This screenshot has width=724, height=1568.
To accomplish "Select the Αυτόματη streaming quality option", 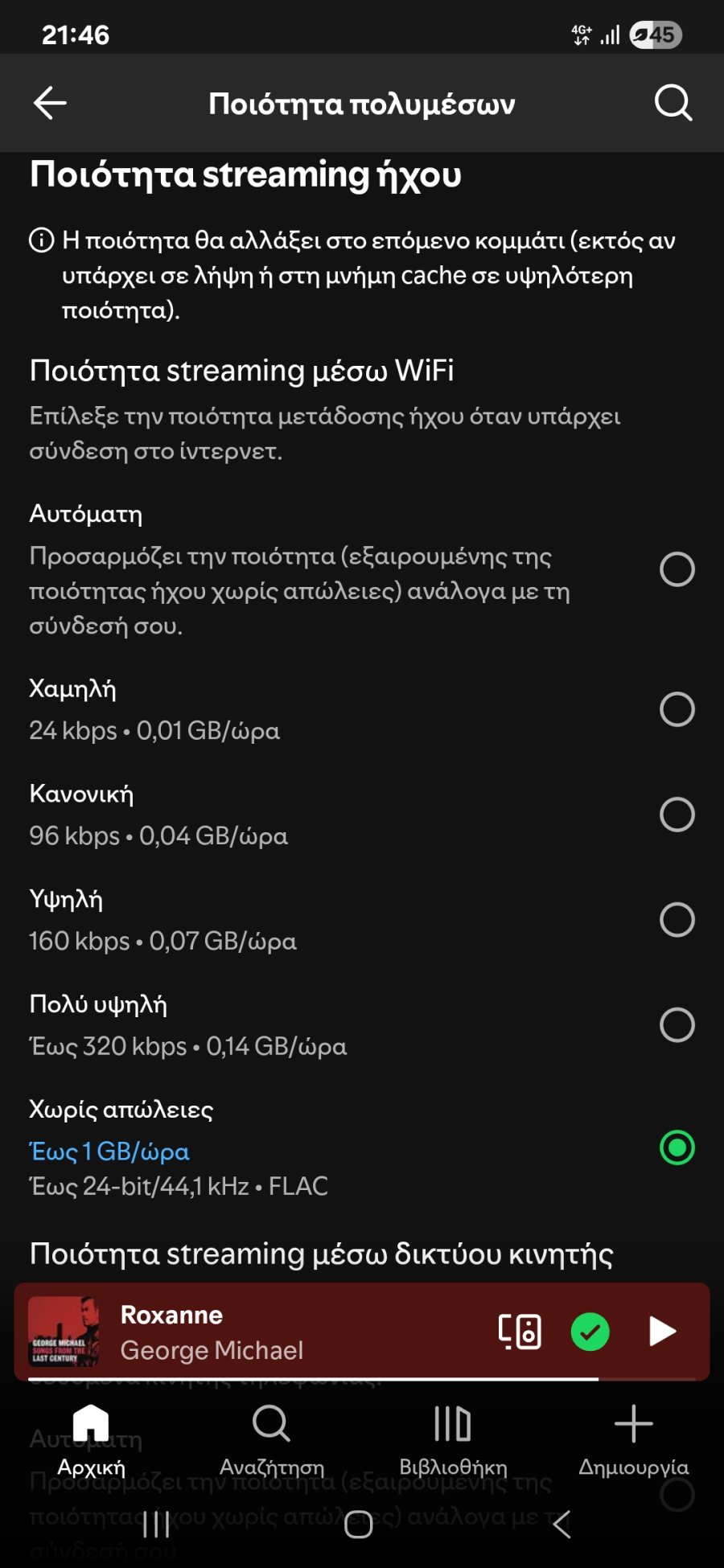I will point(677,569).
